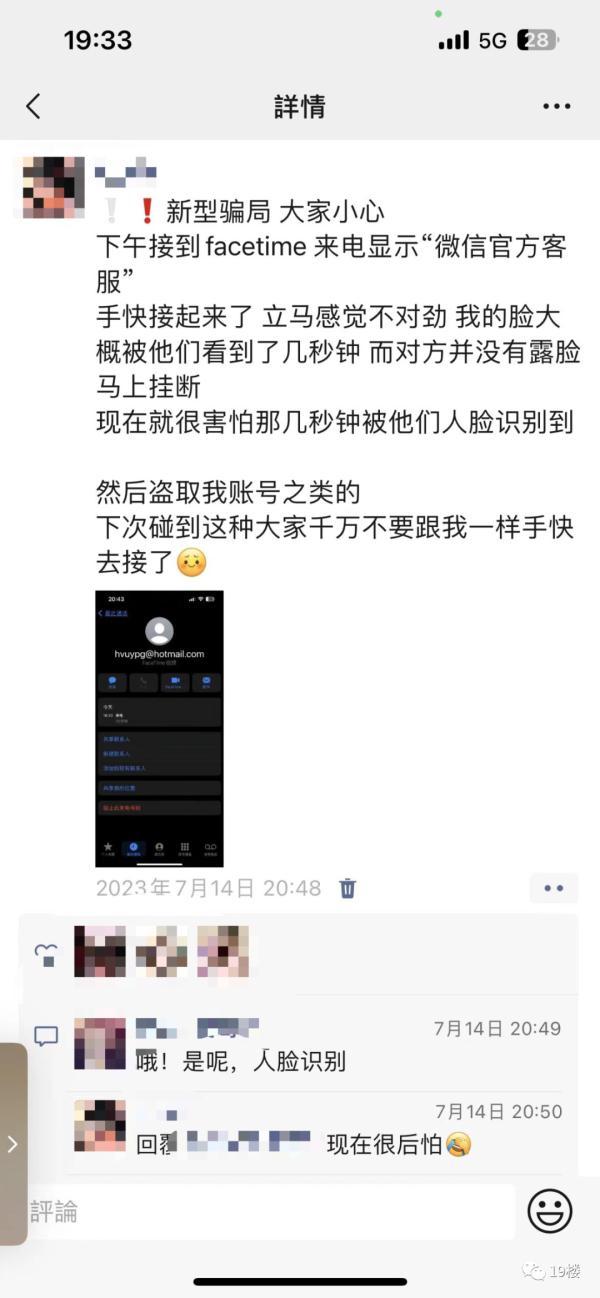The width and height of the screenshot is (600, 1298).
Task: Open the like and comment options button
Action: click(x=554, y=888)
